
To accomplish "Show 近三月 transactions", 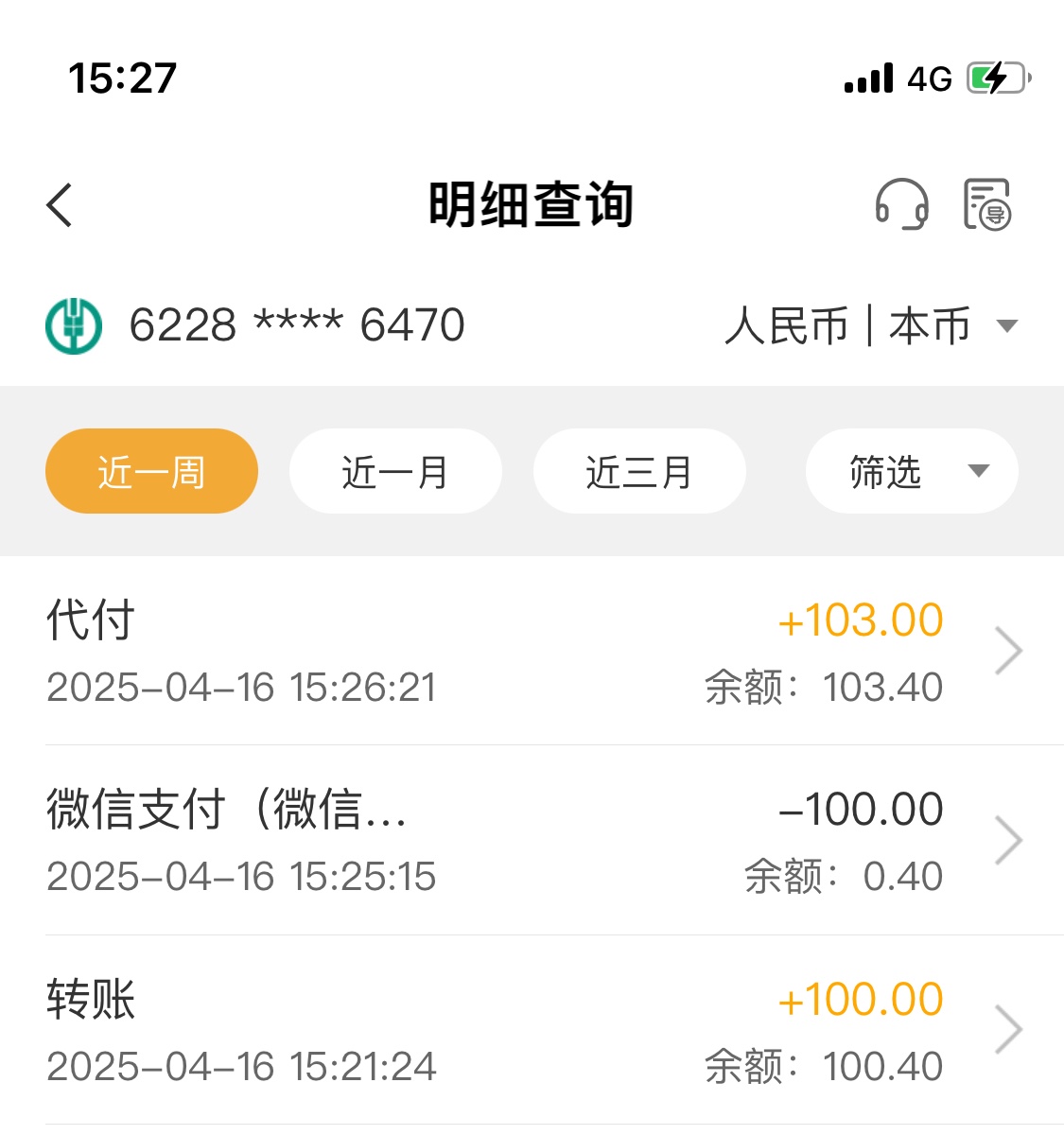I will point(639,471).
